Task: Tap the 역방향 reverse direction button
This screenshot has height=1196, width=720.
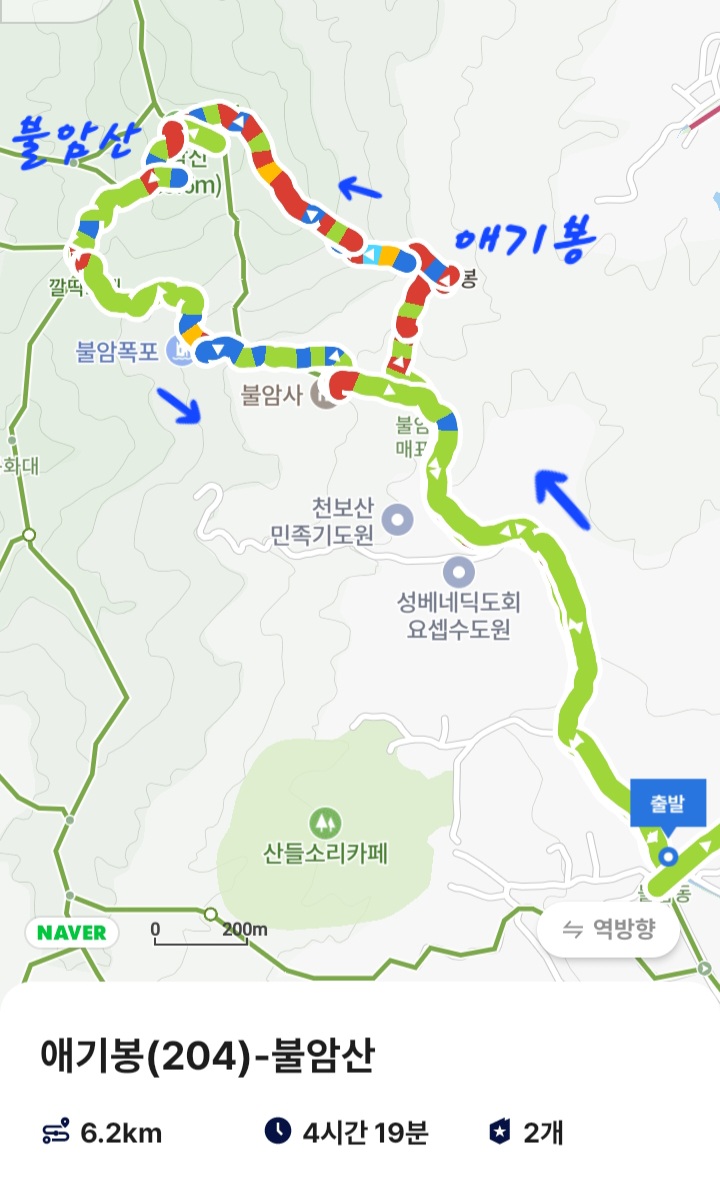Action: pyautogui.click(x=609, y=929)
